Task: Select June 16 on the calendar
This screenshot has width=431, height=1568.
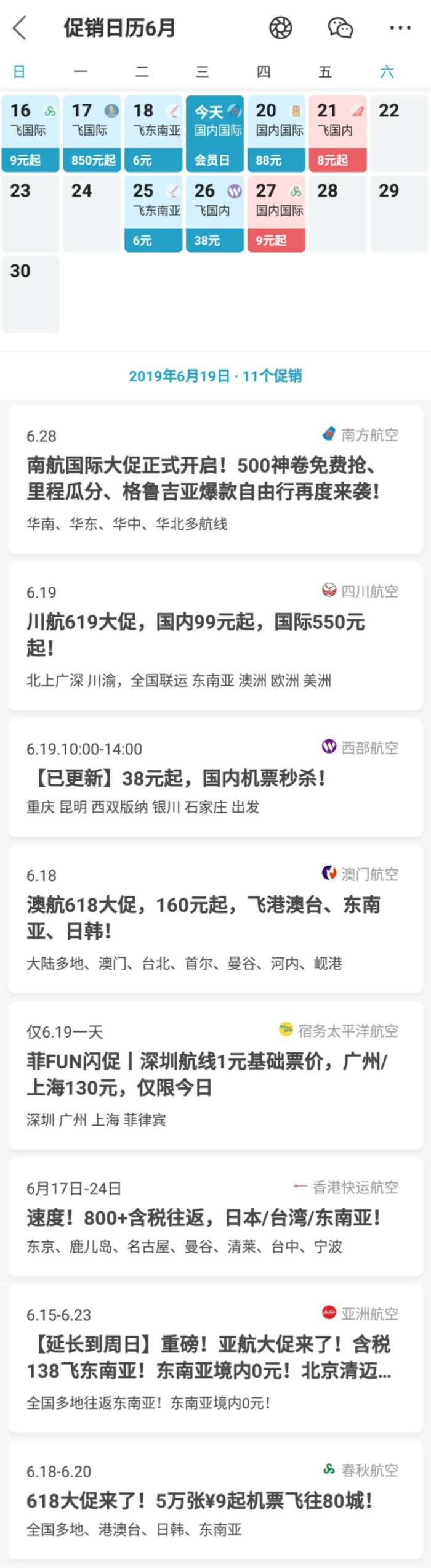Action: [31, 134]
